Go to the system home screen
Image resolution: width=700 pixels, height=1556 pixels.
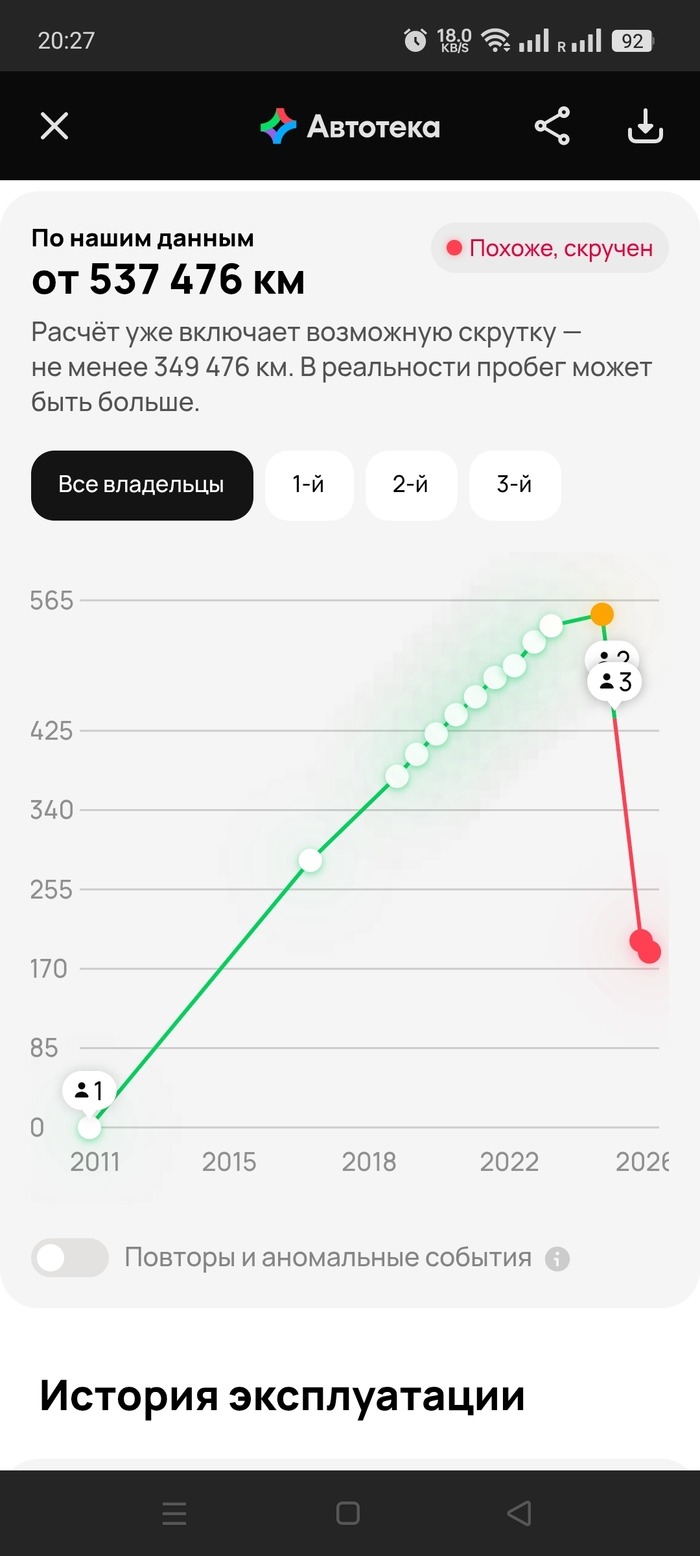(x=348, y=1513)
